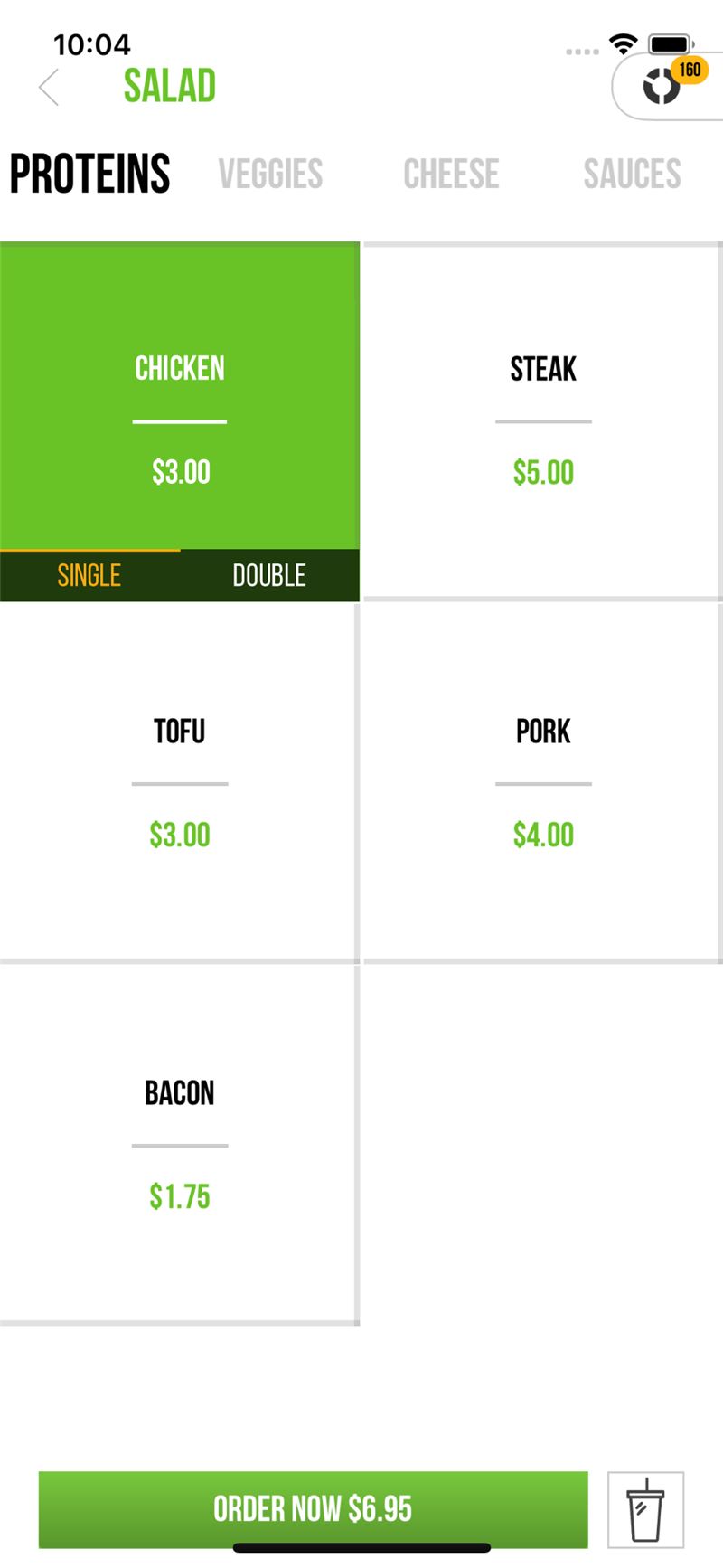Switch to the Cheese tab

click(451, 174)
